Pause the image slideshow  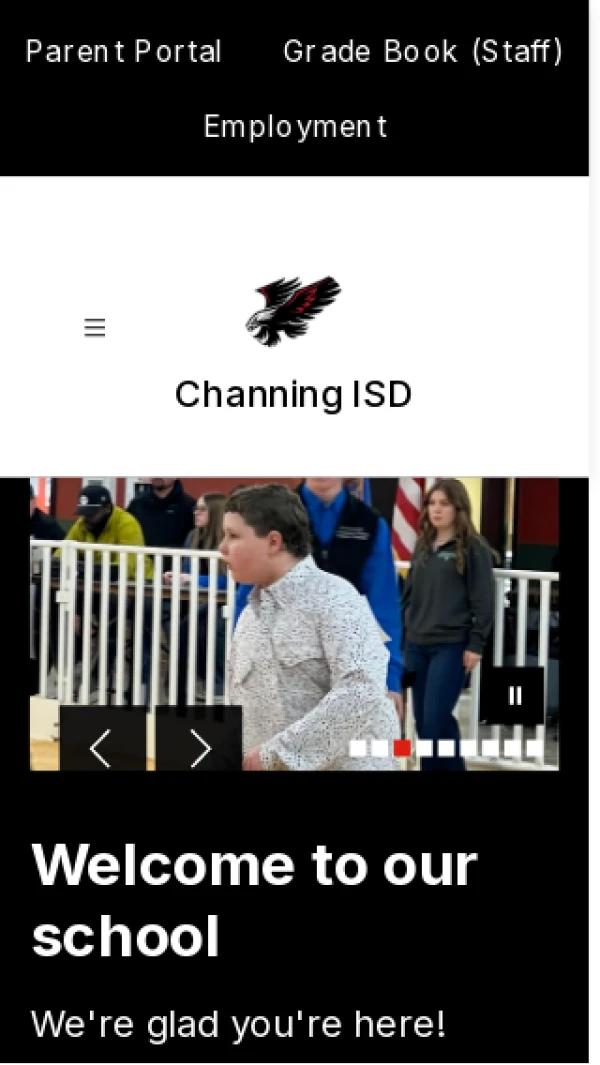point(514,696)
